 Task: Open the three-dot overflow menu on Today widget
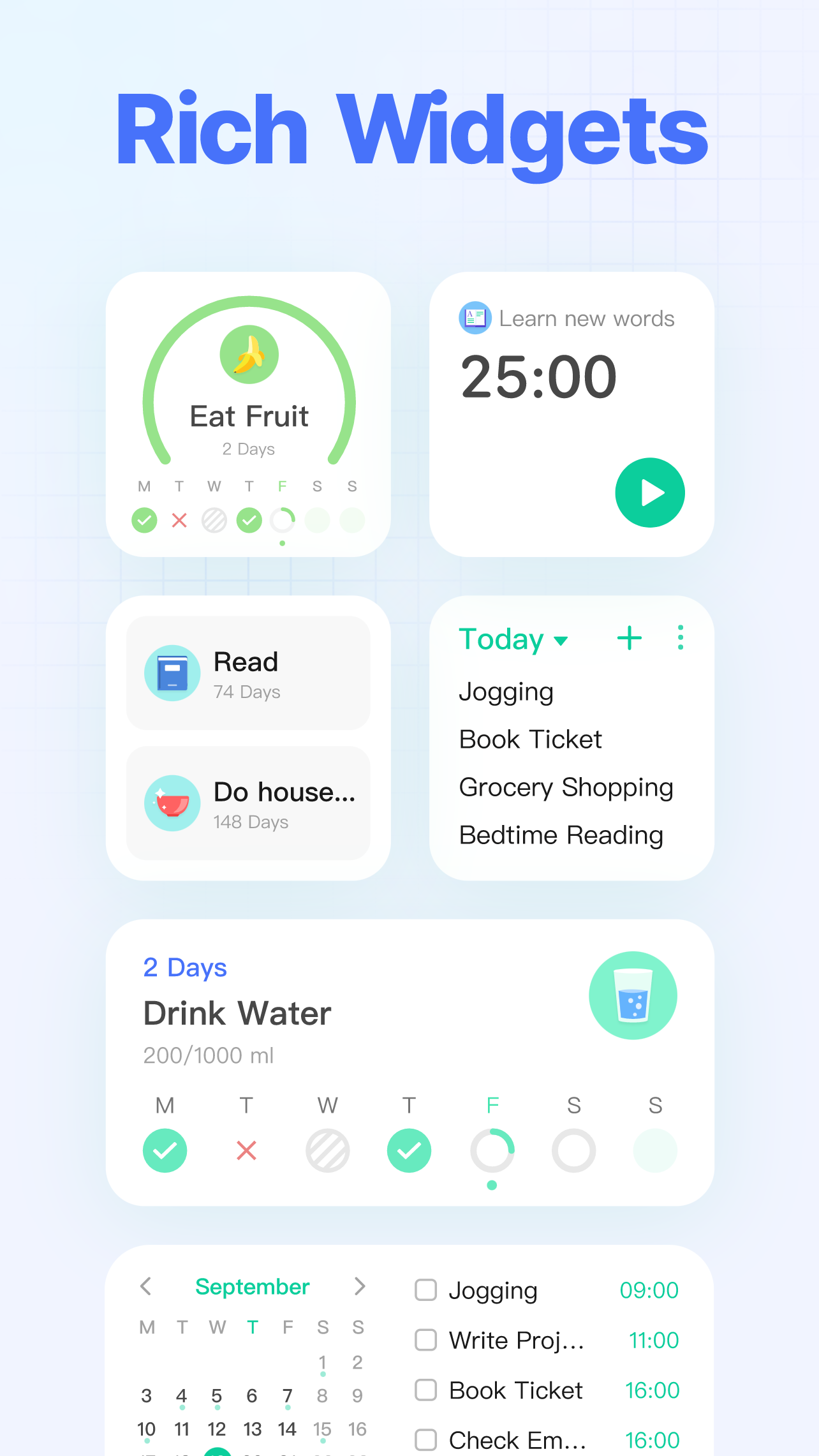(680, 638)
